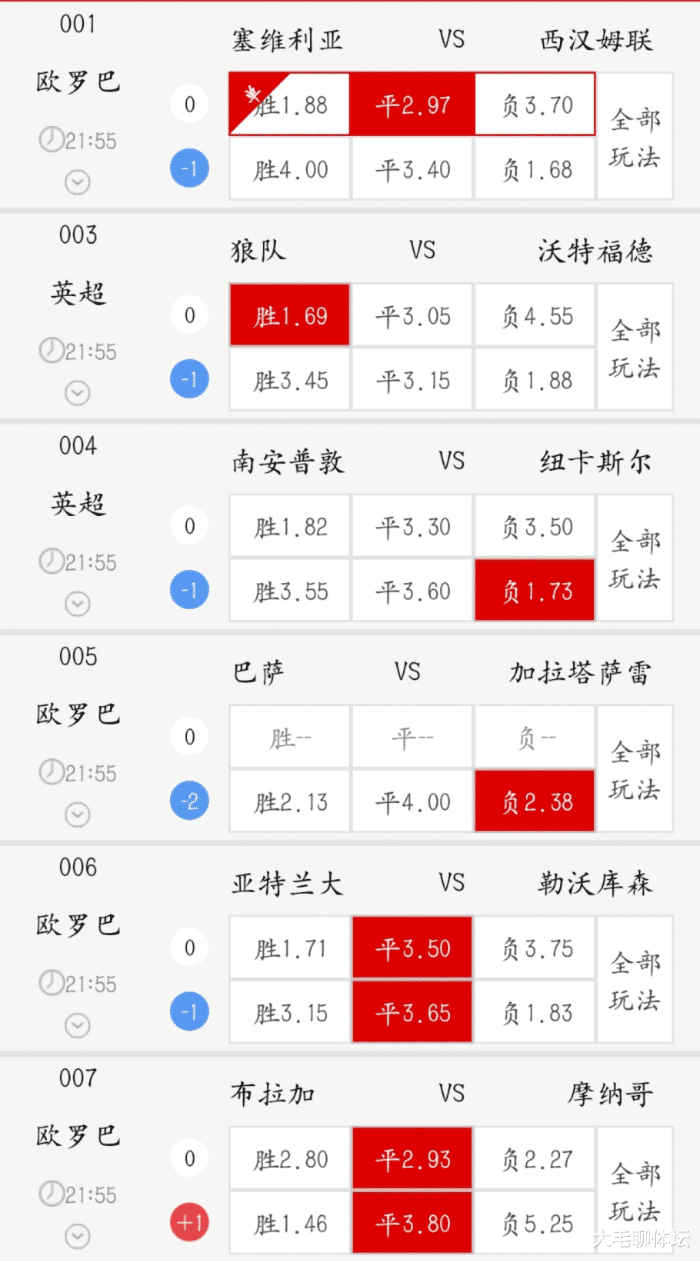The height and width of the screenshot is (1261, 700).
Task: Tap 平4.00 in match 005
Action: [x=412, y=802]
